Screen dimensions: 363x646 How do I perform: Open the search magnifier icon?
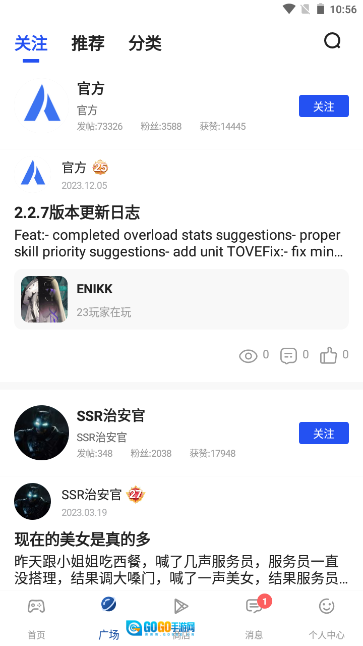332,41
